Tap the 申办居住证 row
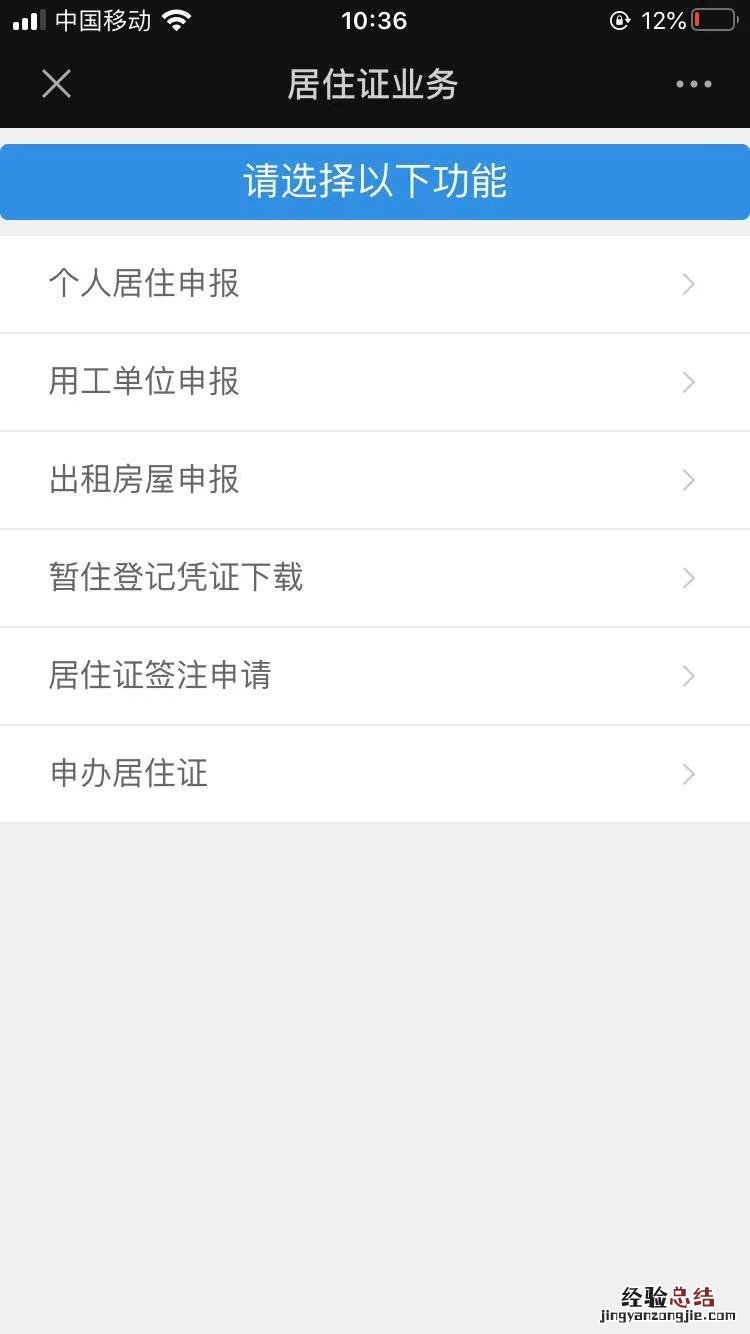This screenshot has height=1334, width=750. (374, 774)
